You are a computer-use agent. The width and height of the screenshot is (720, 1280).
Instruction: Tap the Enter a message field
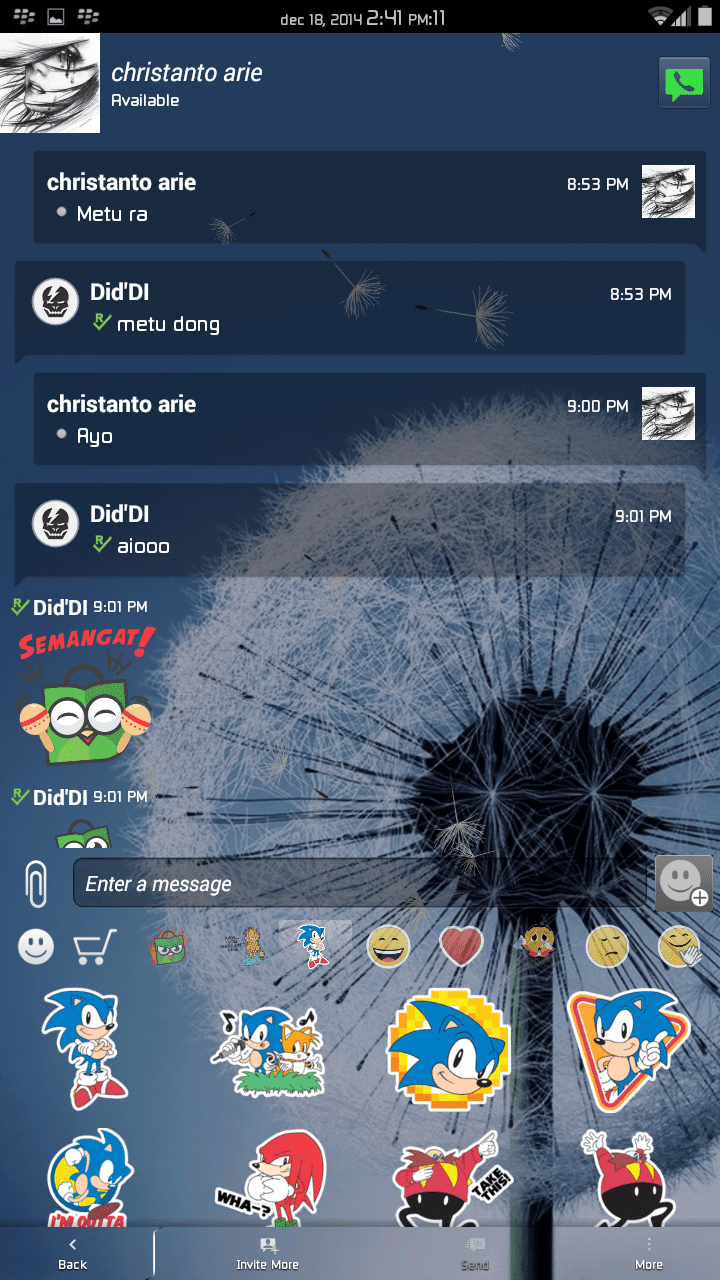(x=360, y=884)
